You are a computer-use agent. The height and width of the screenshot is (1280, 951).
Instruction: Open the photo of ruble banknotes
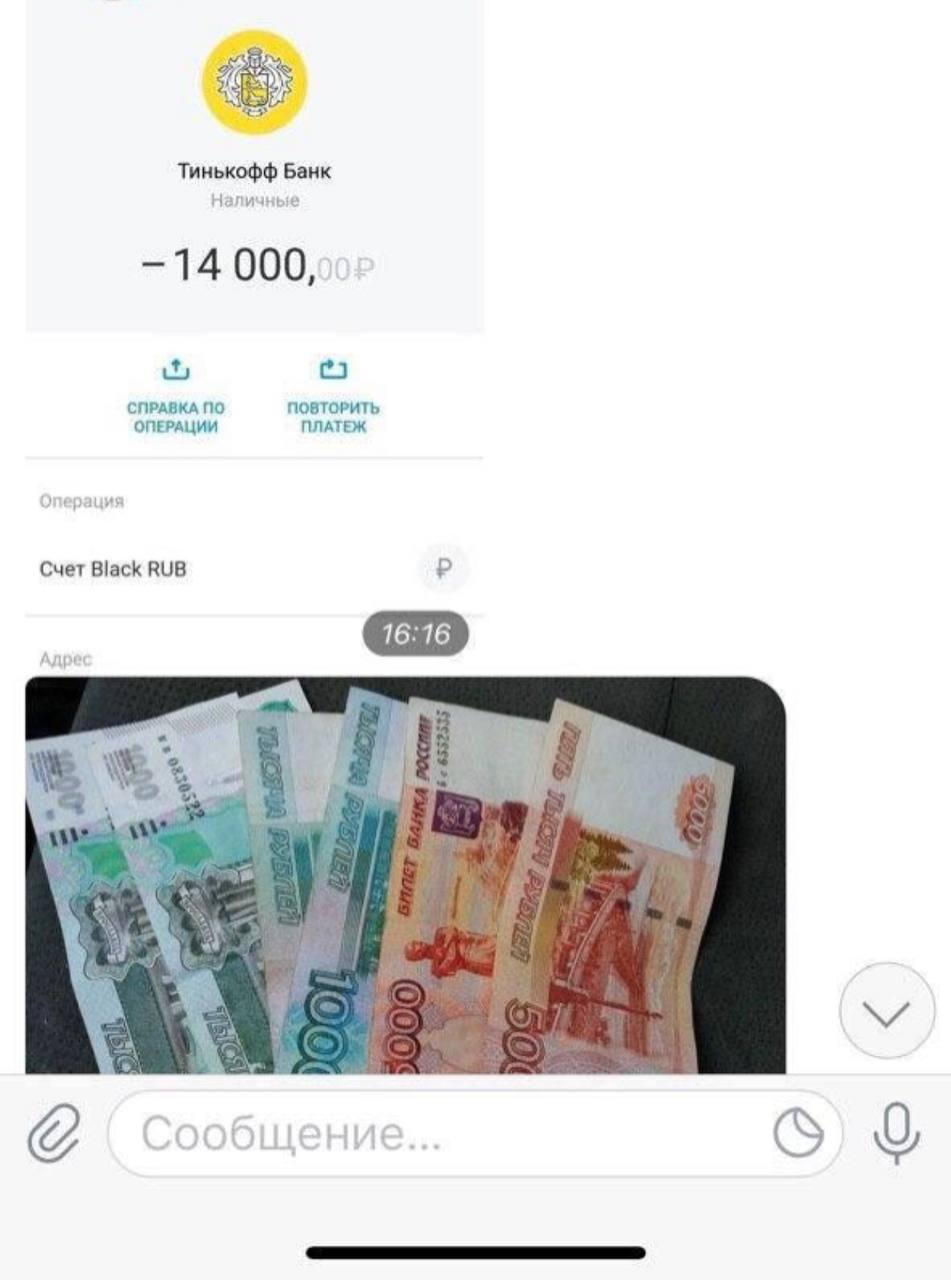coord(404,874)
